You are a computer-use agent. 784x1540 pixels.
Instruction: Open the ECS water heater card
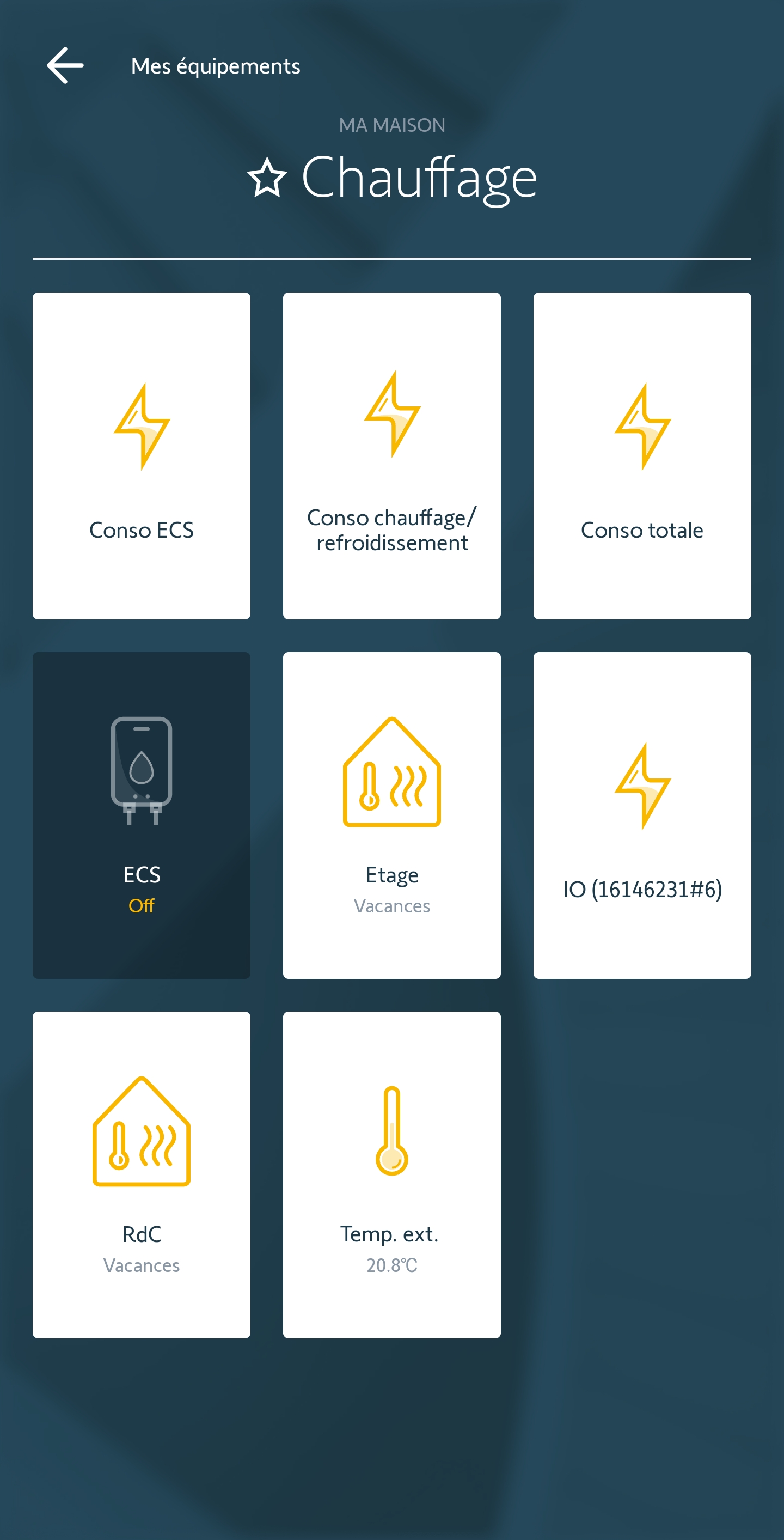(x=142, y=815)
